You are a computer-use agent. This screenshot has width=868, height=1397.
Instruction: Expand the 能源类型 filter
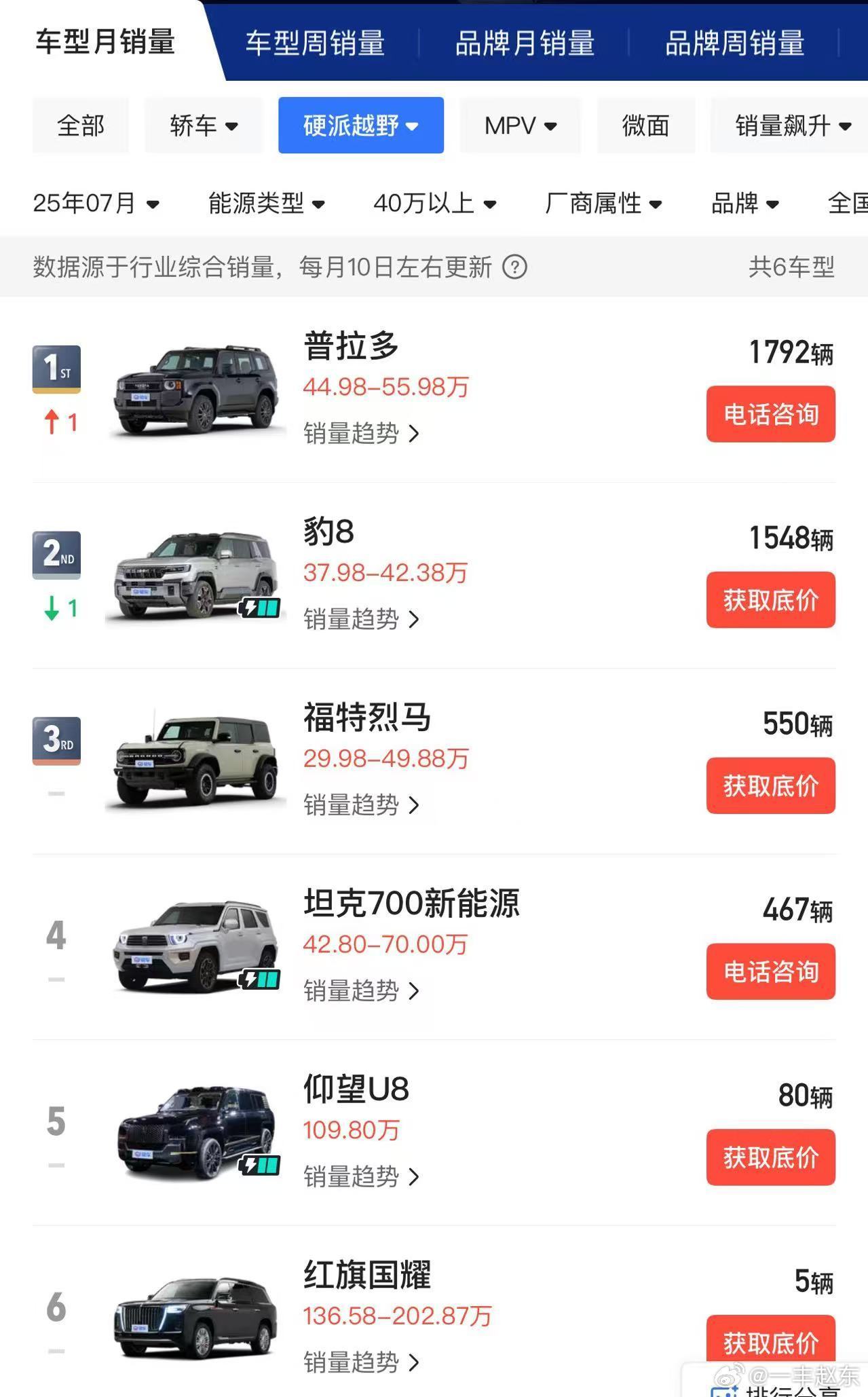pos(266,203)
